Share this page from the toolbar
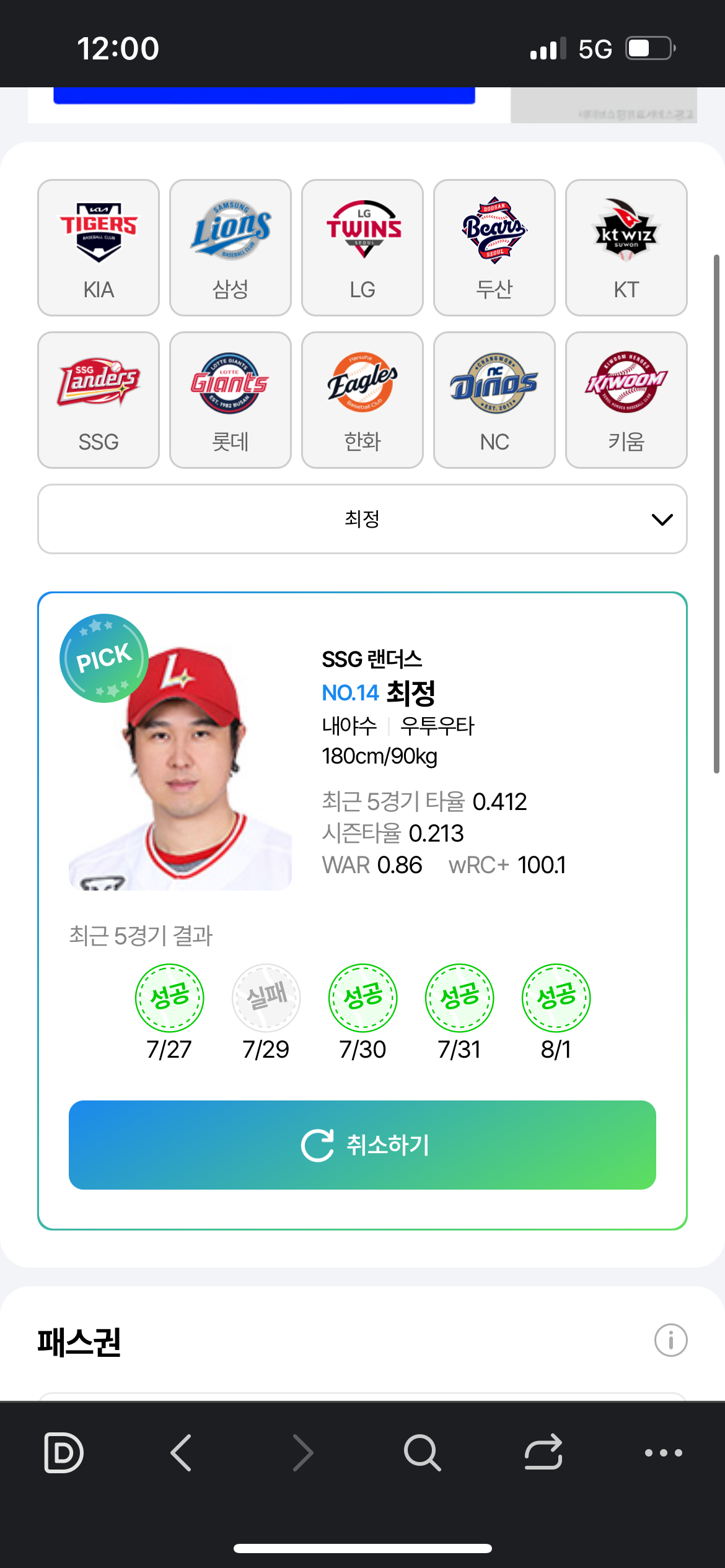725x1568 pixels. [x=543, y=1452]
